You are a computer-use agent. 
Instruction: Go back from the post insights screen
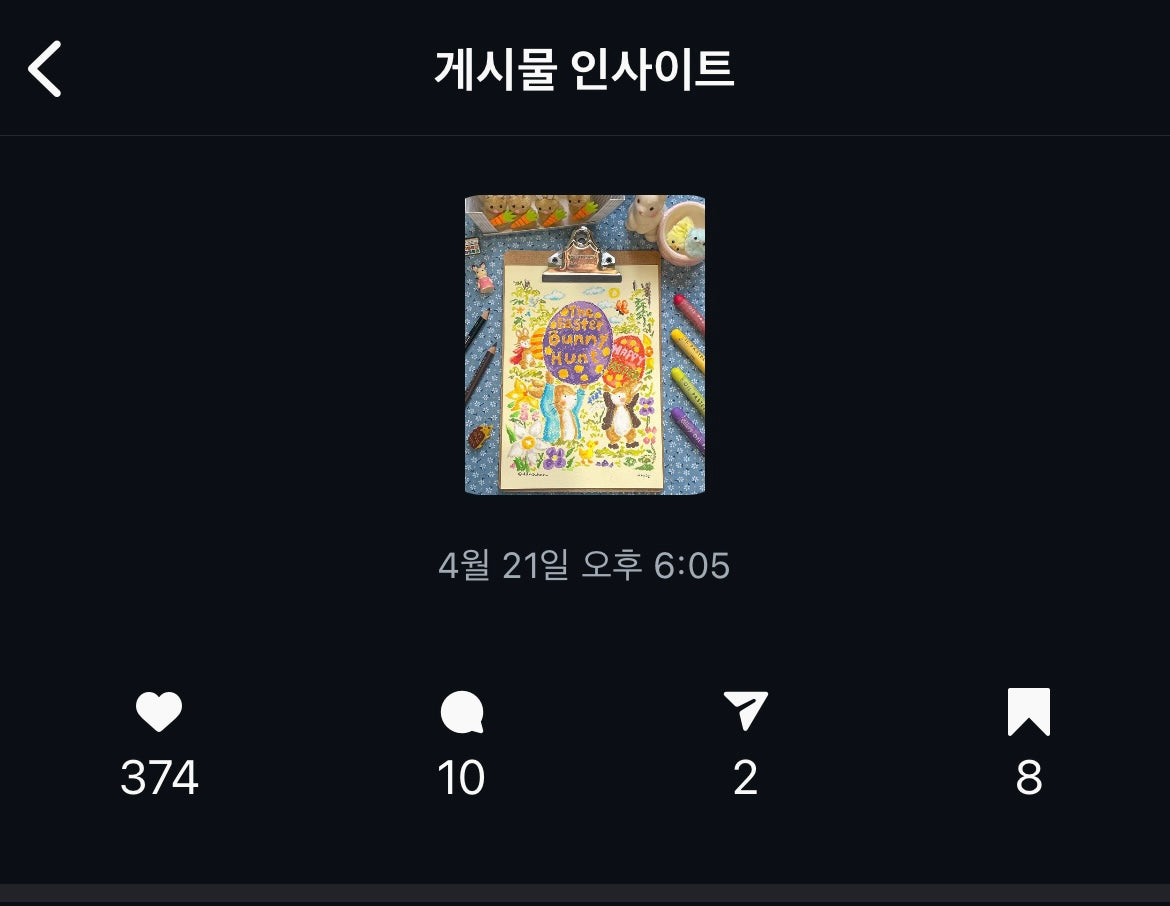click(45, 69)
